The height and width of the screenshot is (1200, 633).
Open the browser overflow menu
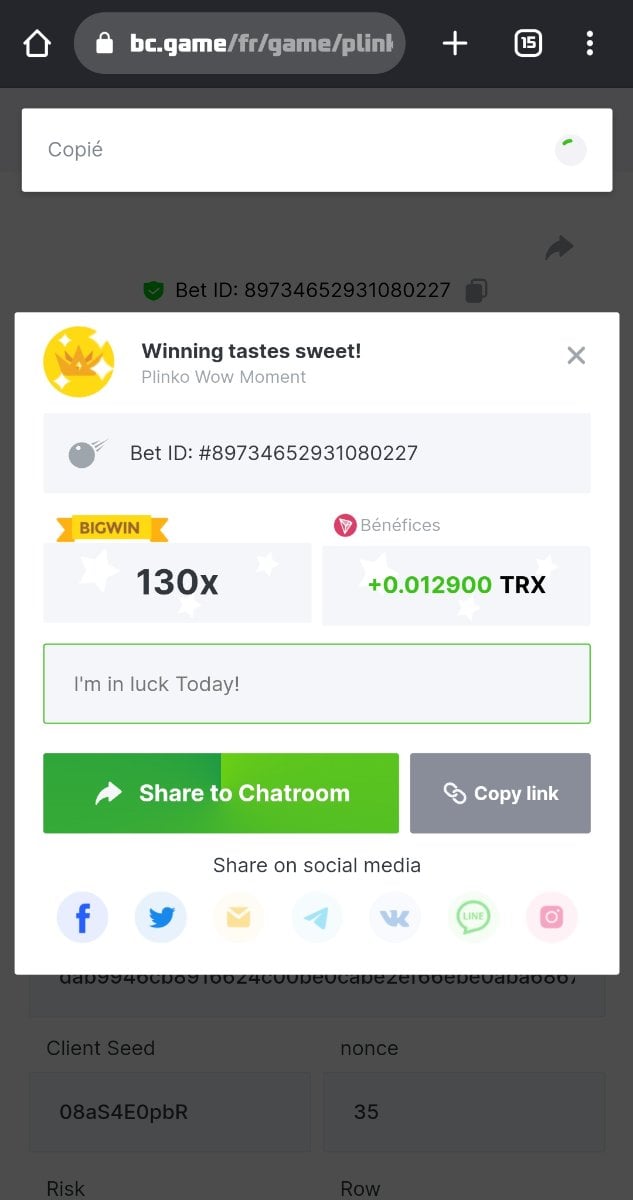590,43
